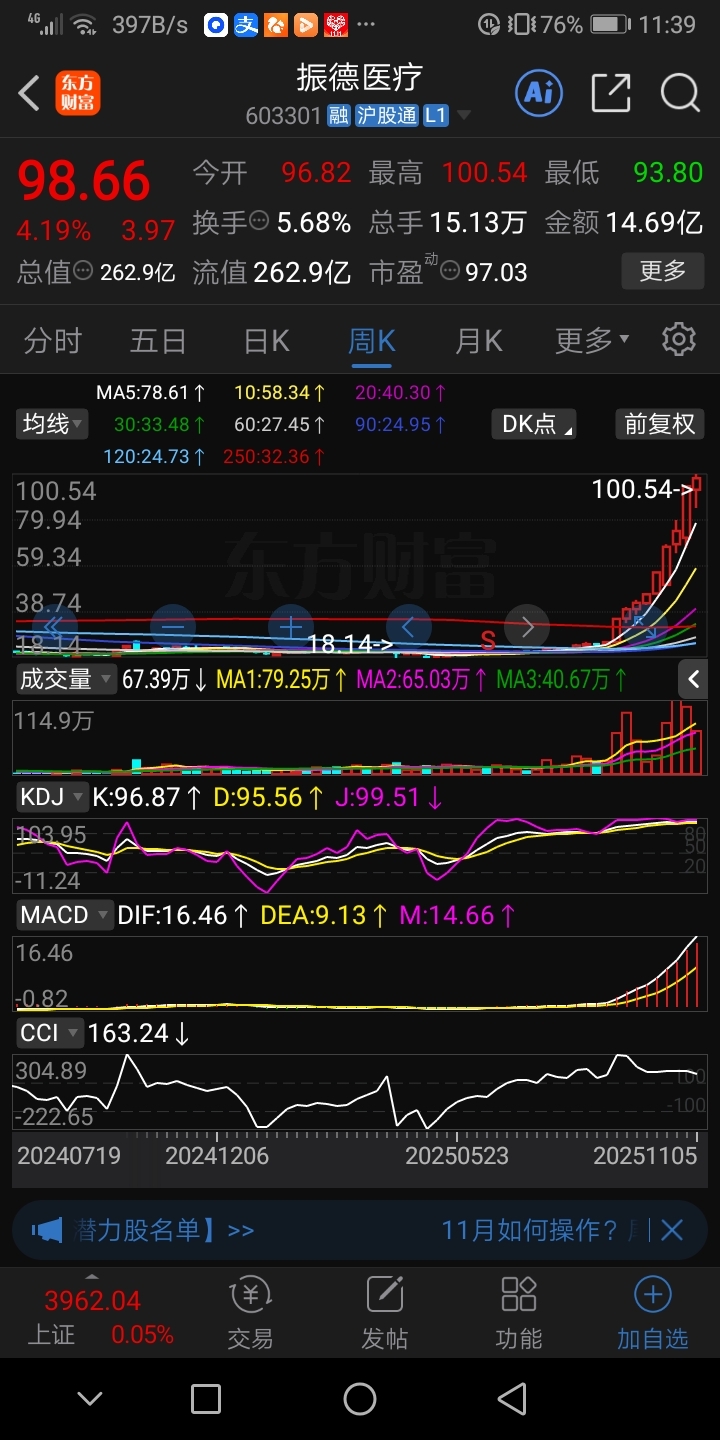Add stock via 加自选

[x=652, y=1312]
